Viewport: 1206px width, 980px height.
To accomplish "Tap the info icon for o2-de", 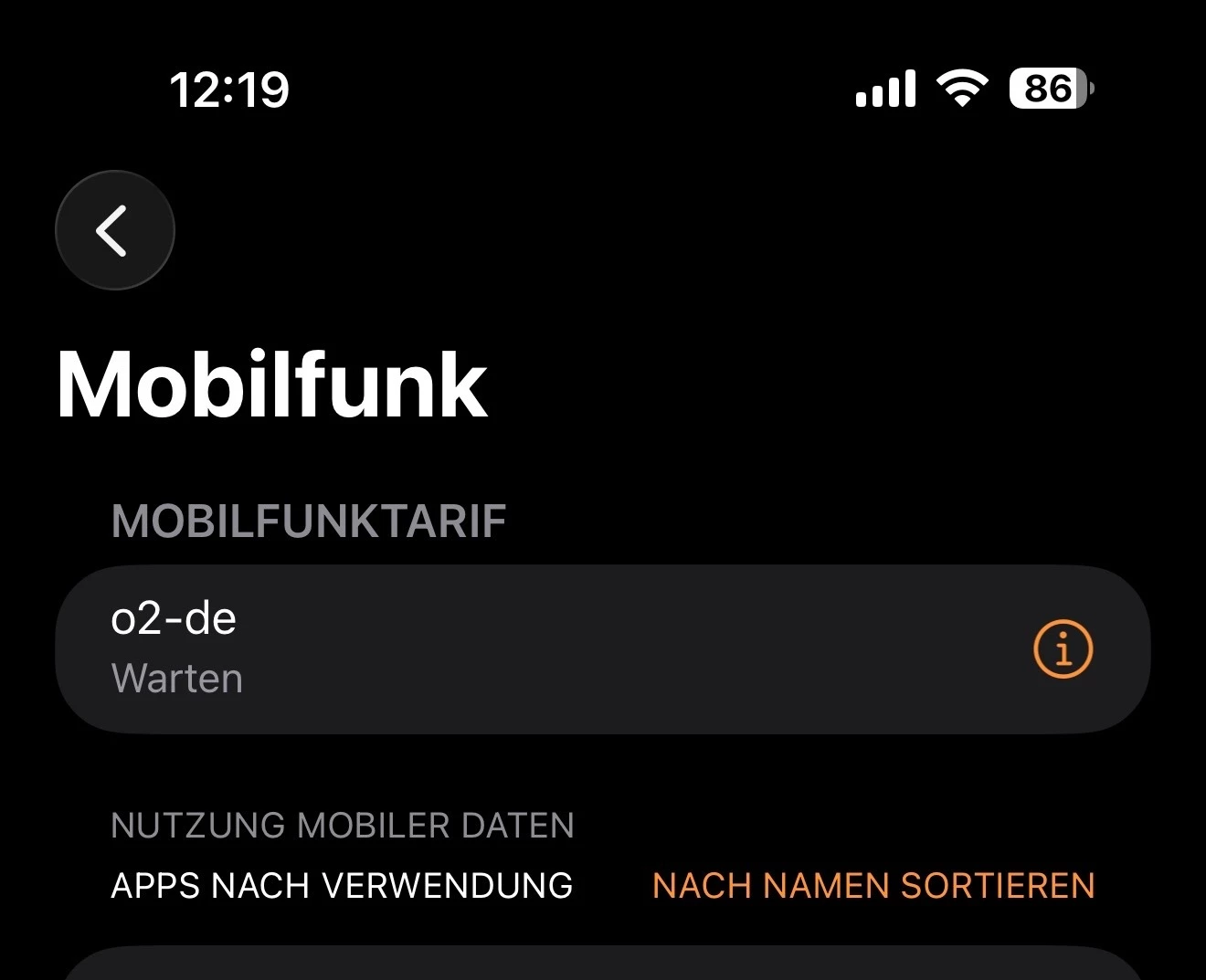I will click(x=1063, y=649).
